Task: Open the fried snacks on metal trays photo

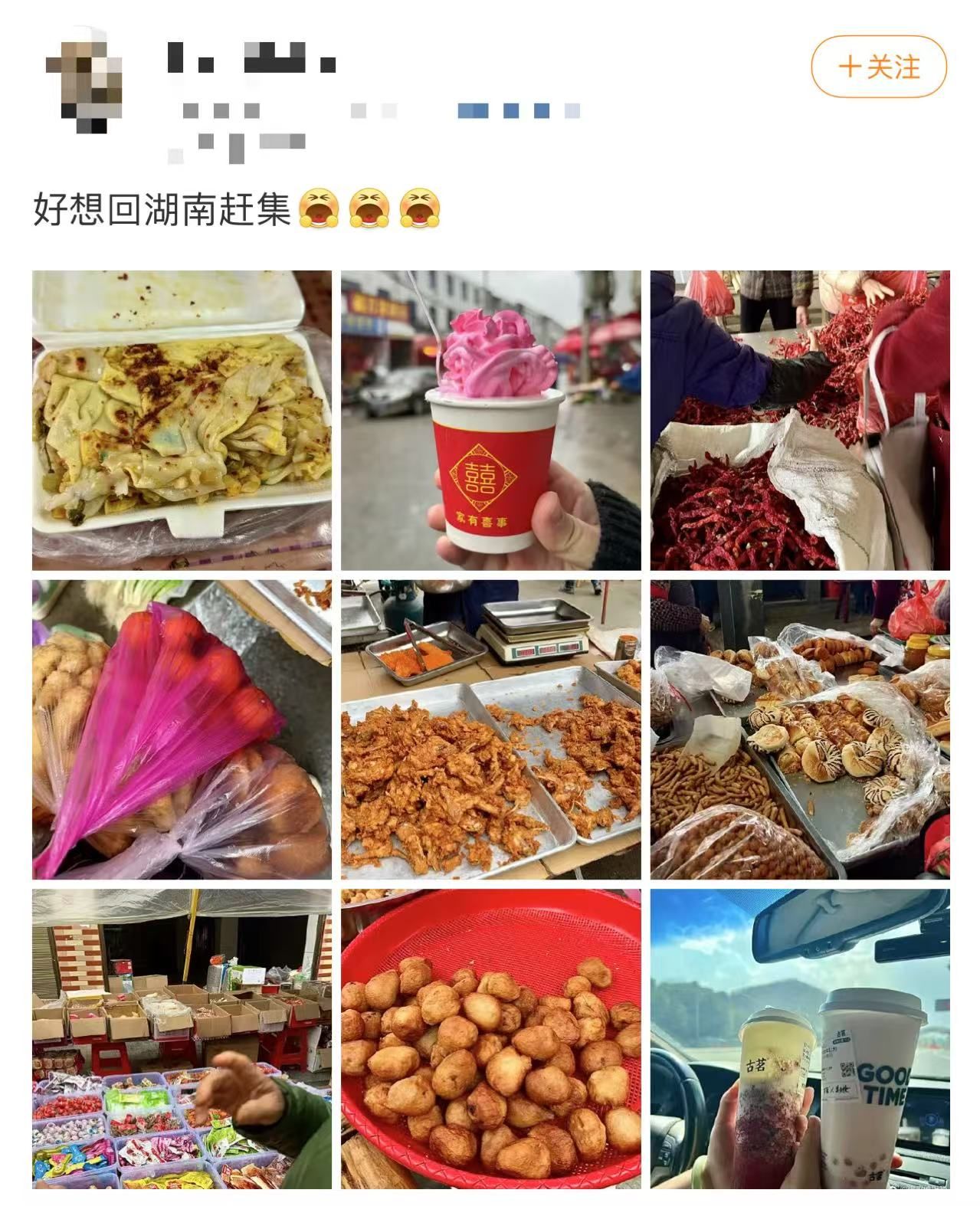Action: [490, 729]
